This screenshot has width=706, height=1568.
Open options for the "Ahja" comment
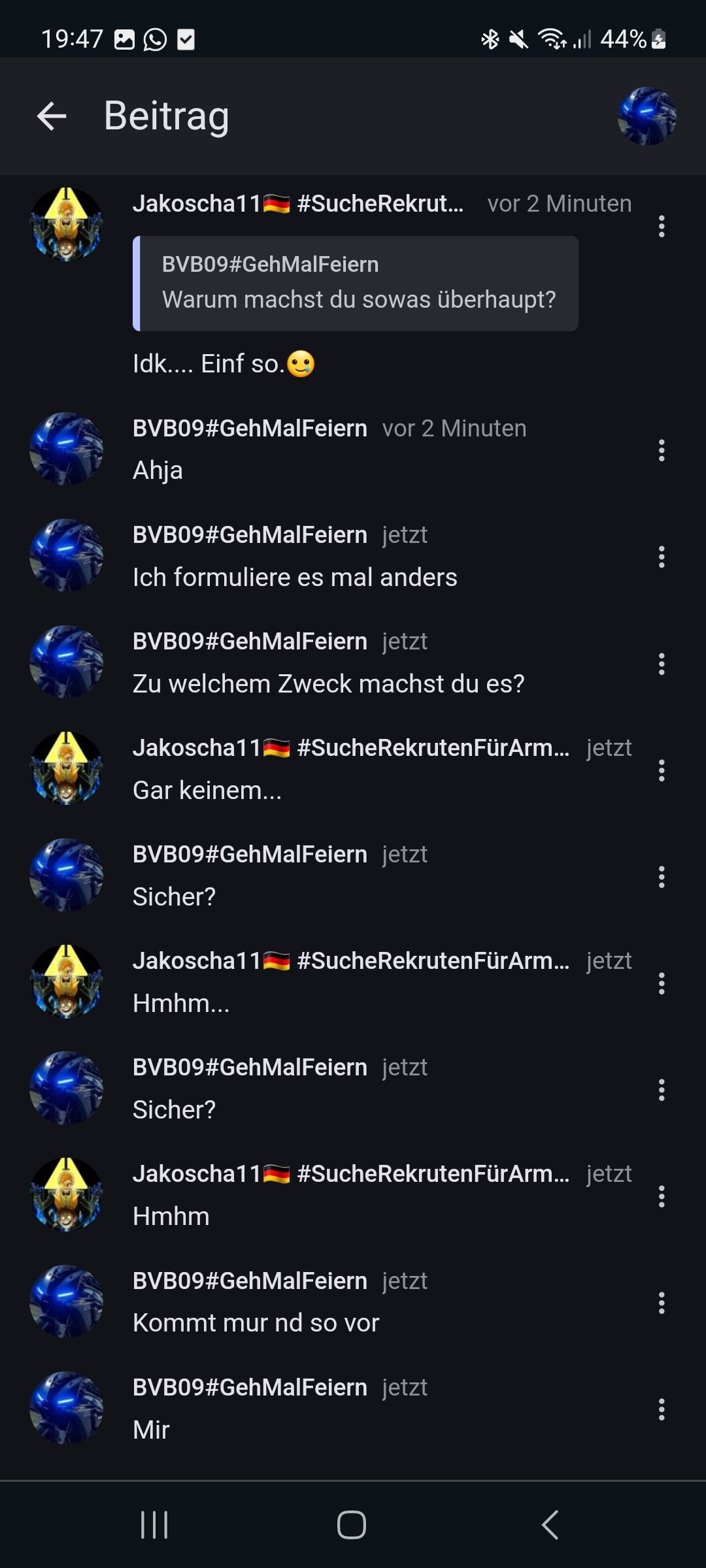point(662,451)
